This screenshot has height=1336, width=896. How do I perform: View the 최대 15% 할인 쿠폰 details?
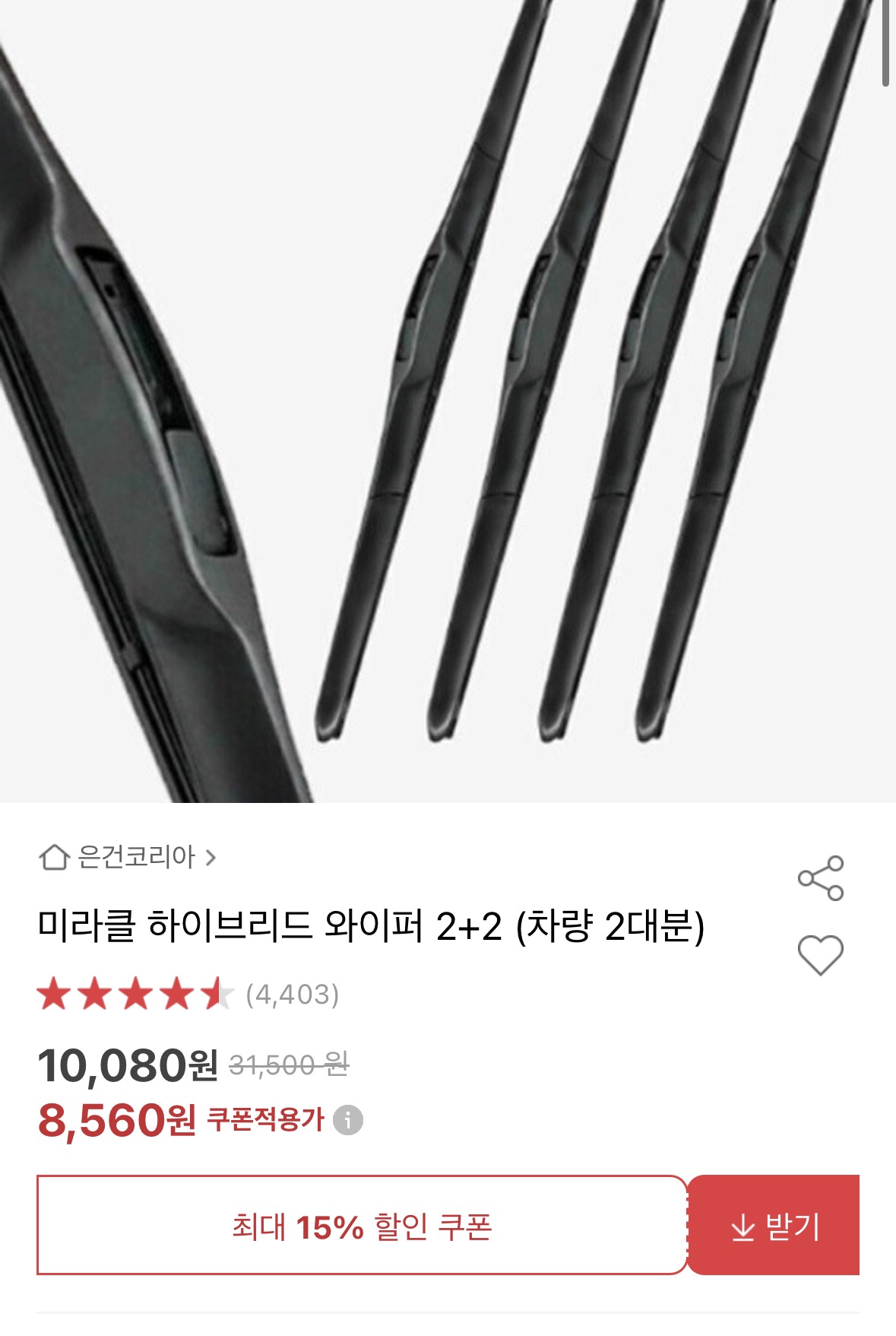(362, 1225)
